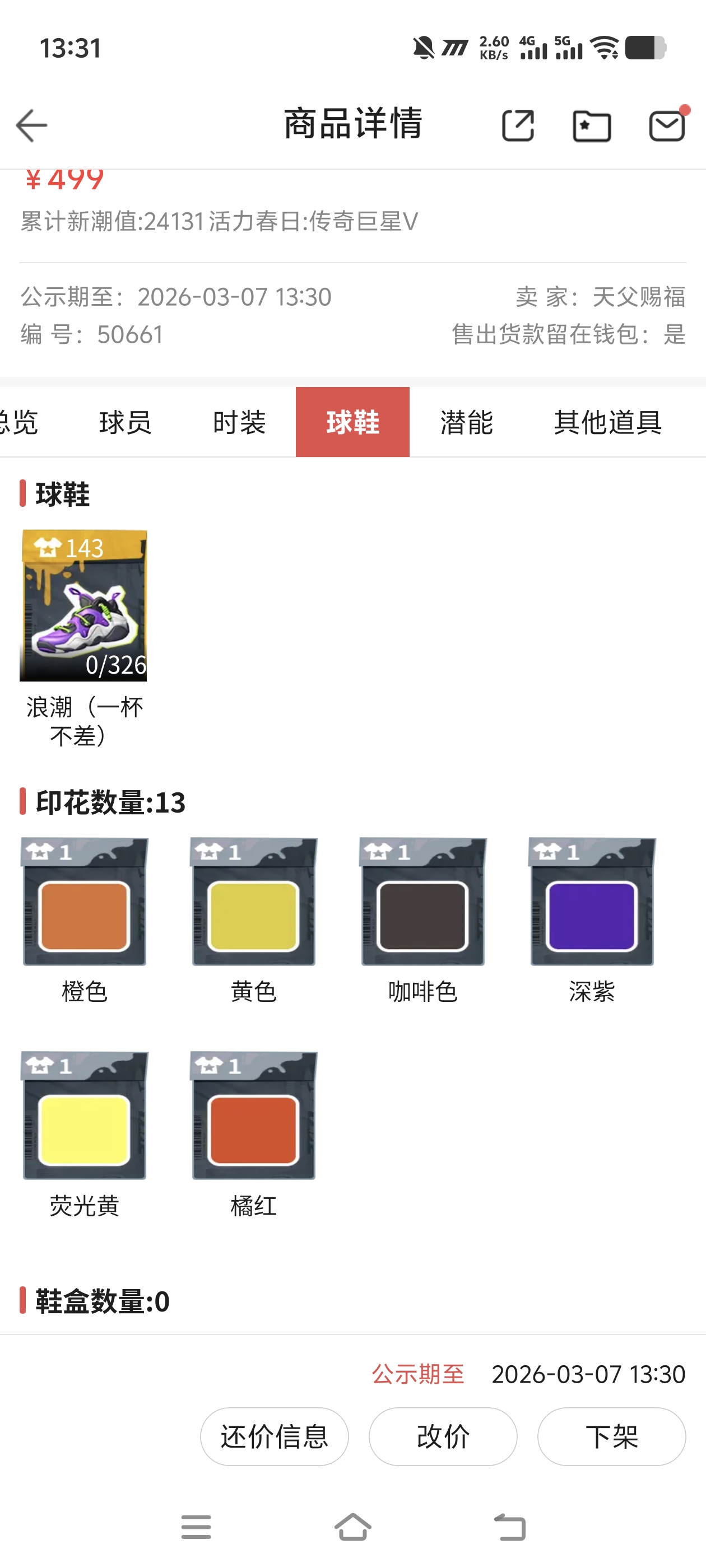Go back using the top-left arrow
Image resolution: width=706 pixels, height=1568 pixels.
click(x=32, y=125)
